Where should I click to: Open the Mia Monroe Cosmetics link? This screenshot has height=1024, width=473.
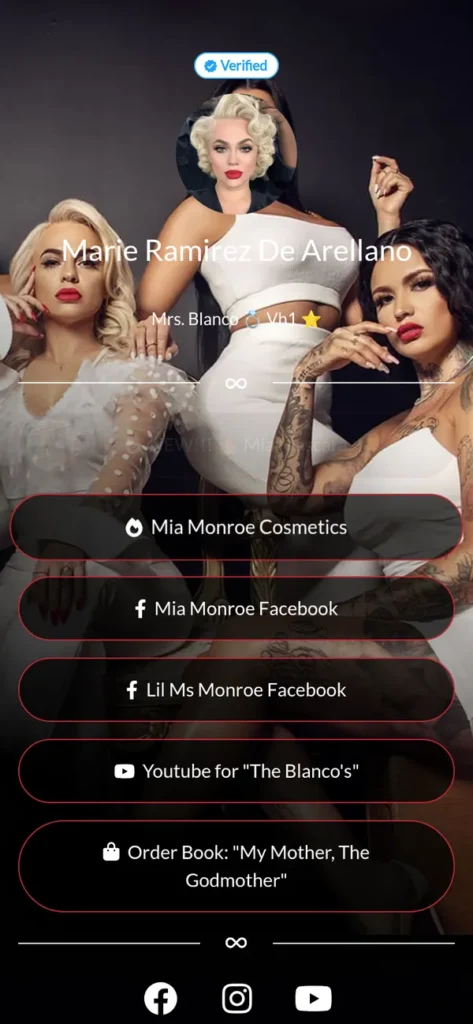tap(236, 527)
